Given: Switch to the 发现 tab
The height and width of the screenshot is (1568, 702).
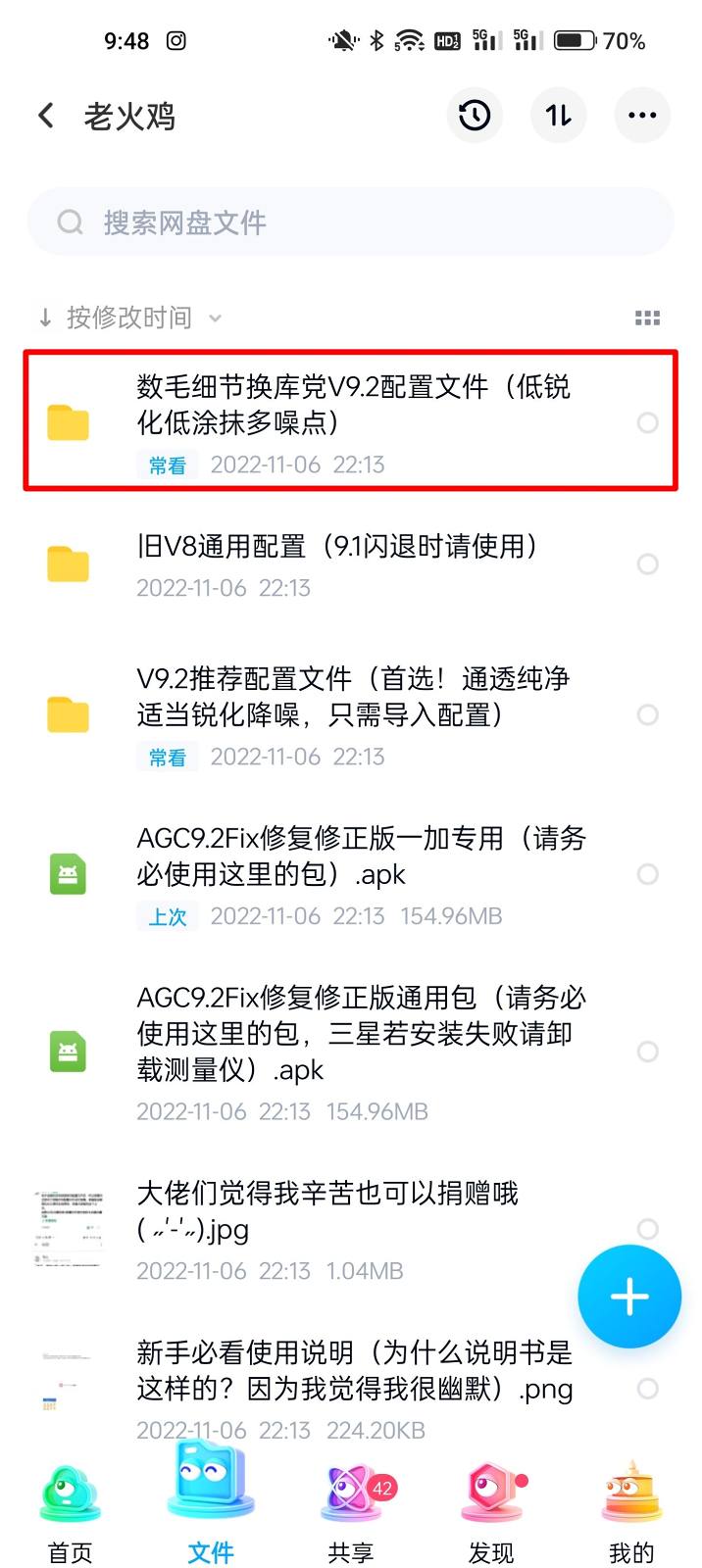Looking at the screenshot, I should click(490, 1514).
